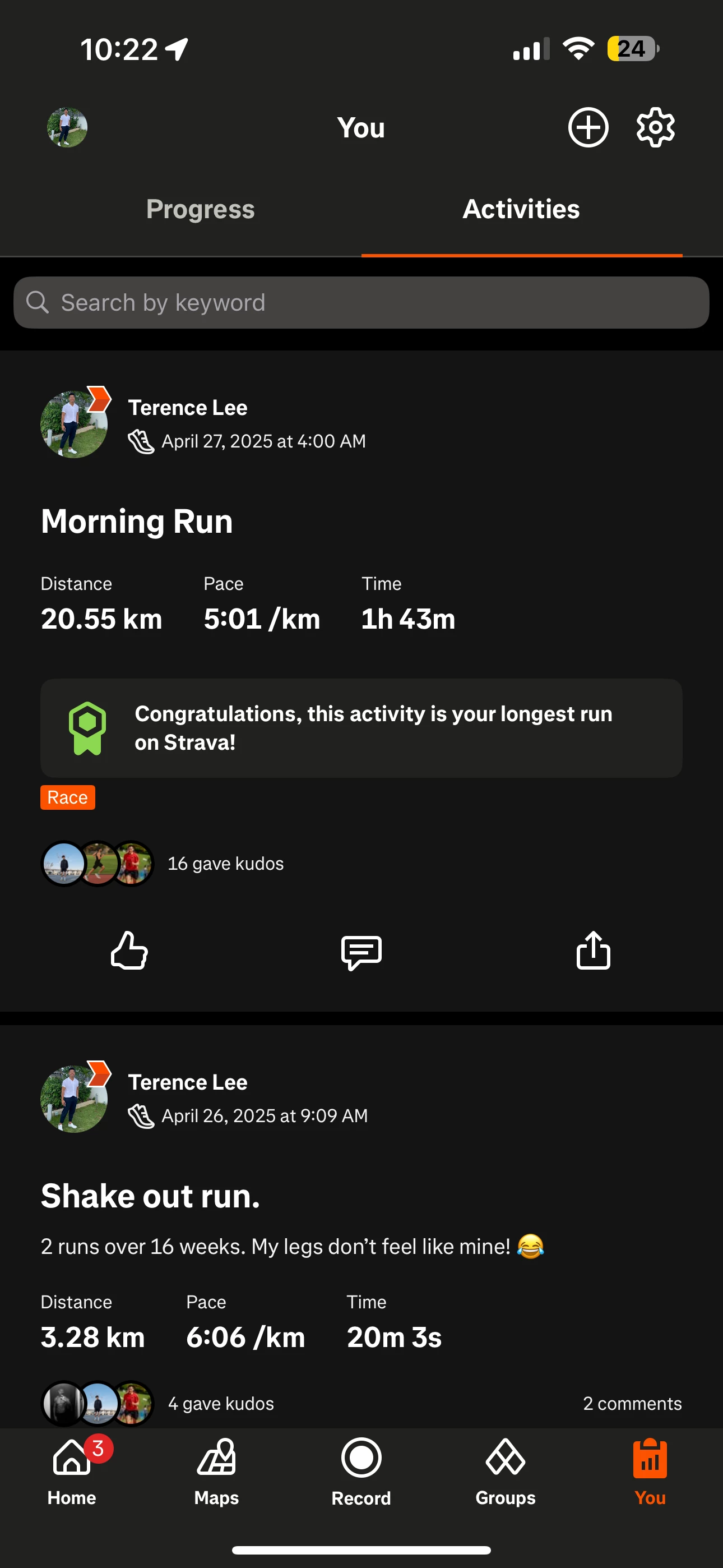Add a manual activity with plus icon
The width and height of the screenshot is (723, 1568).
click(x=588, y=128)
